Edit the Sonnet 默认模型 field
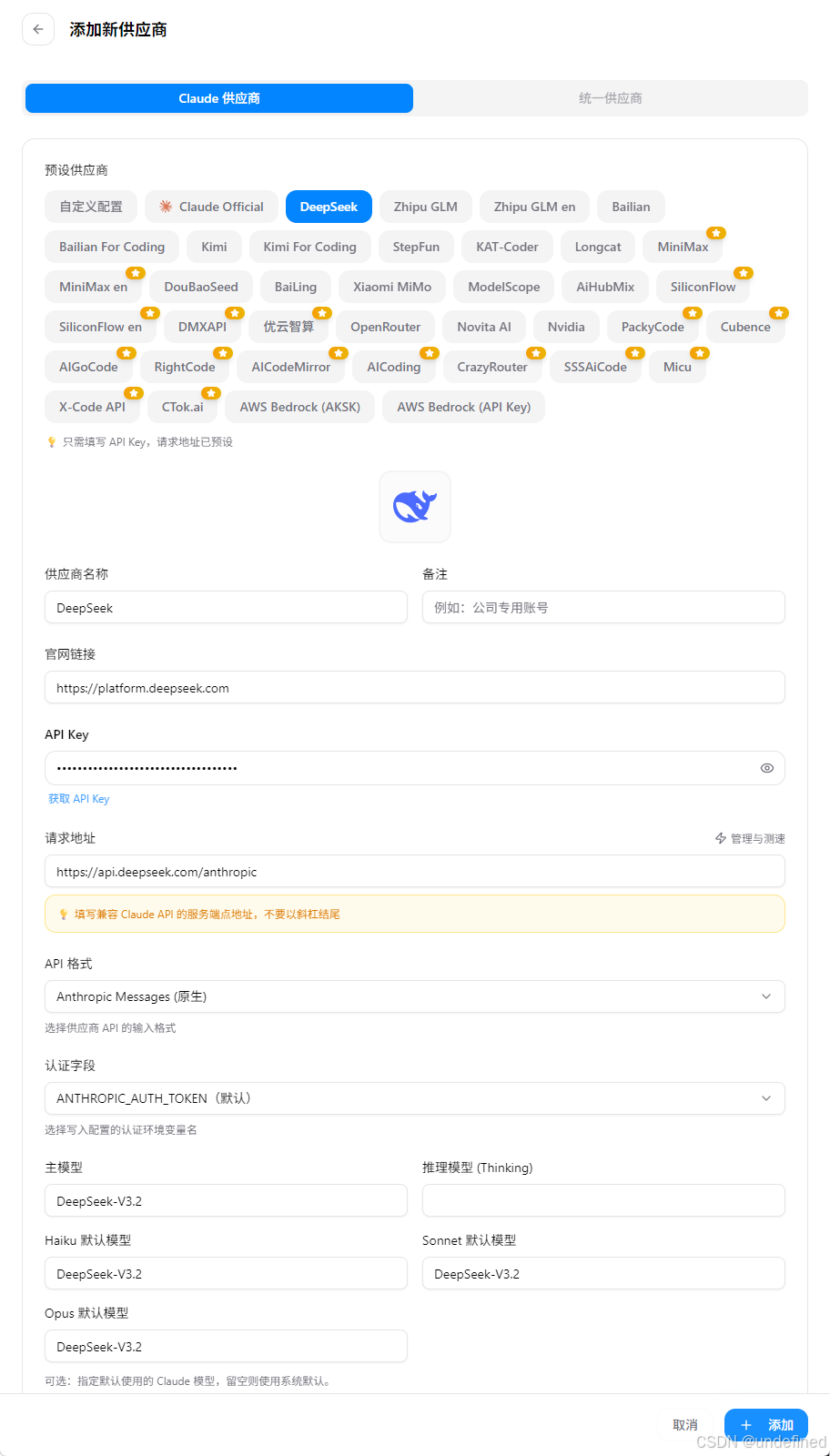 (603, 1274)
